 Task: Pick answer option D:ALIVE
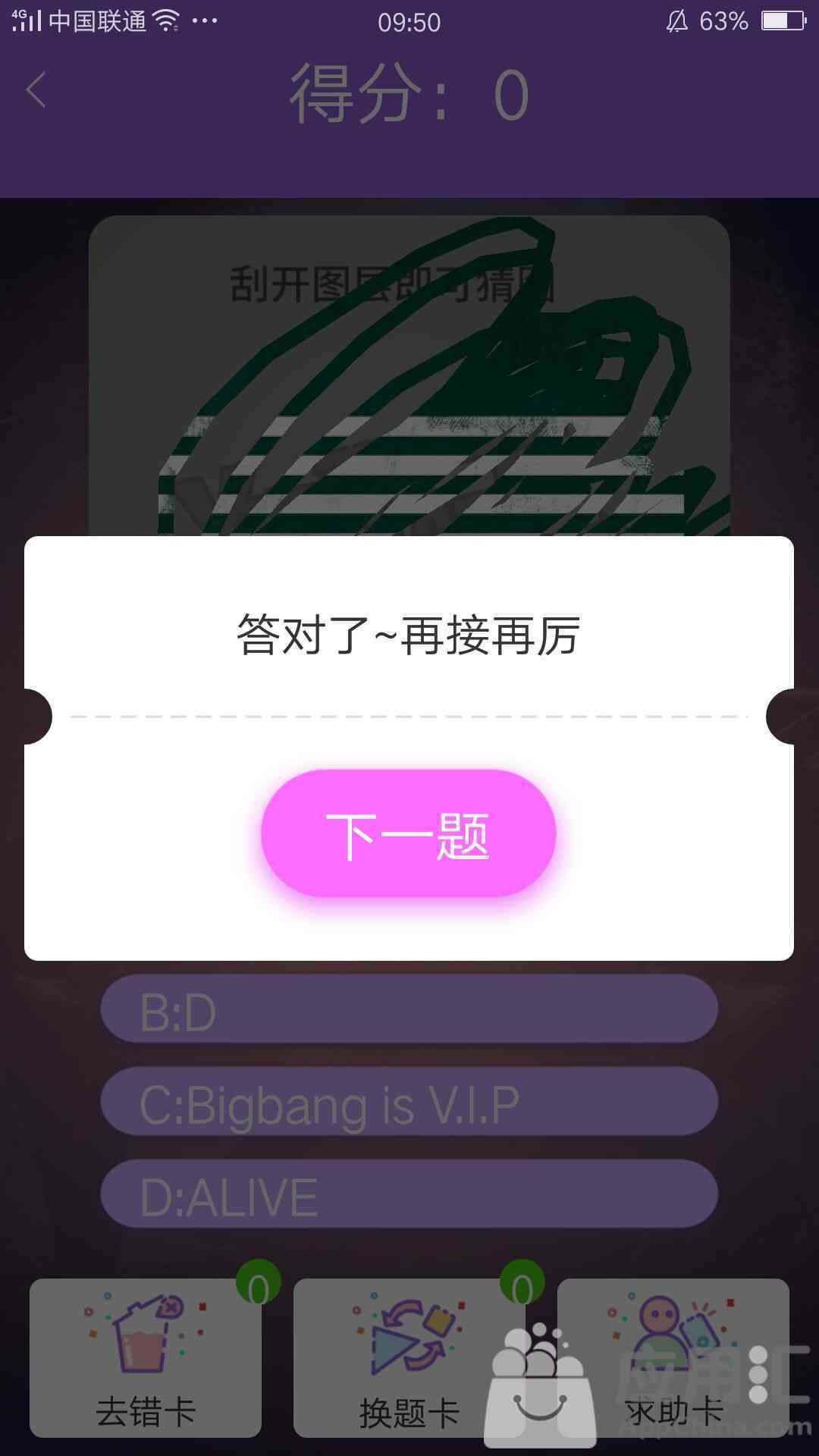tap(409, 1193)
